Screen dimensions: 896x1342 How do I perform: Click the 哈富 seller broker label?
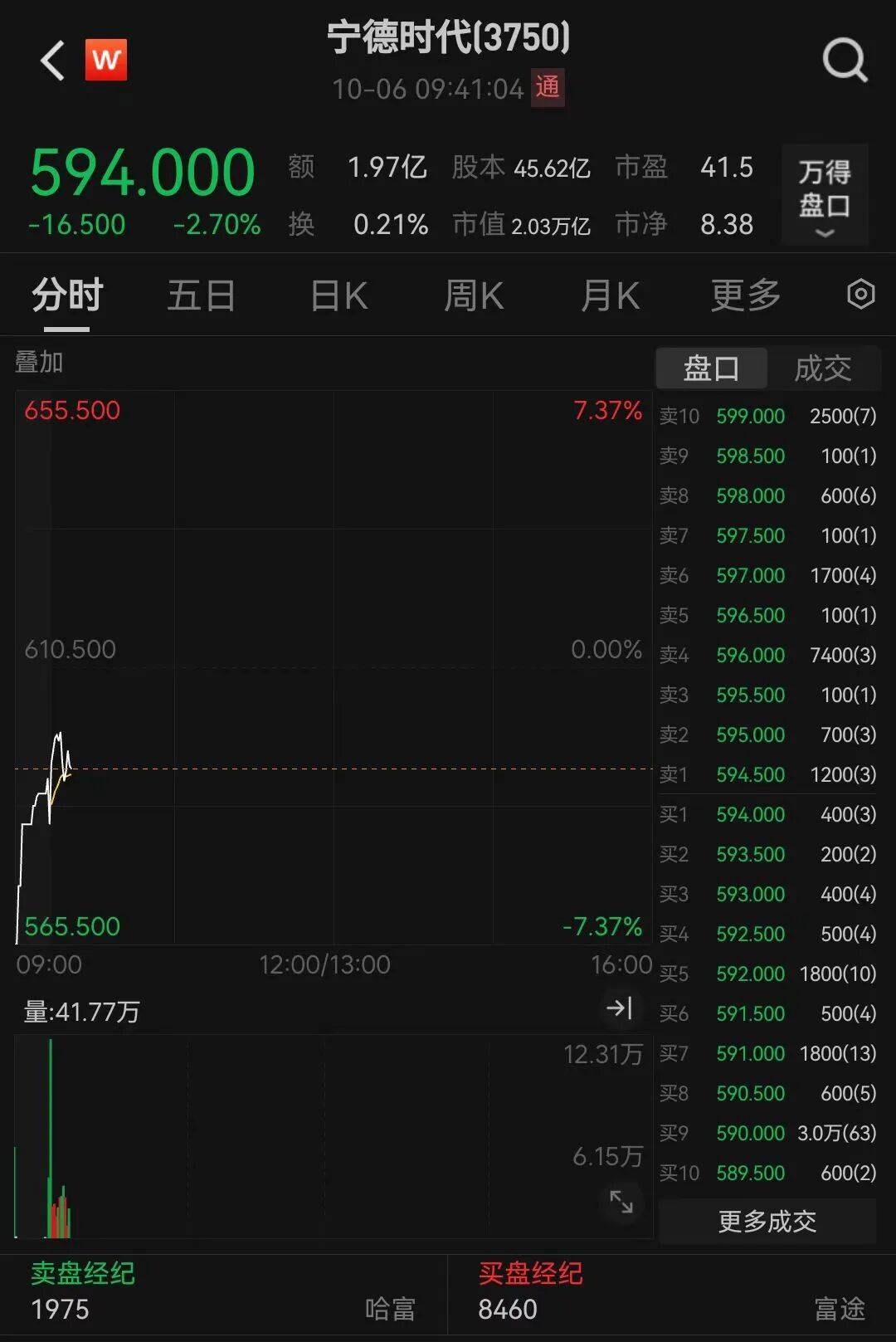[x=390, y=1308]
